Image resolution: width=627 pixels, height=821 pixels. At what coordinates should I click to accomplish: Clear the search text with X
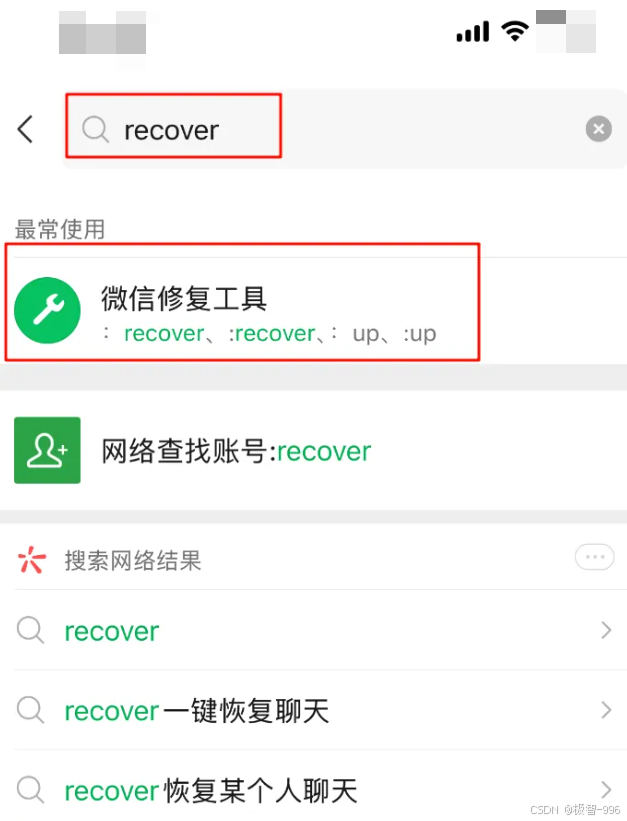pos(599,129)
